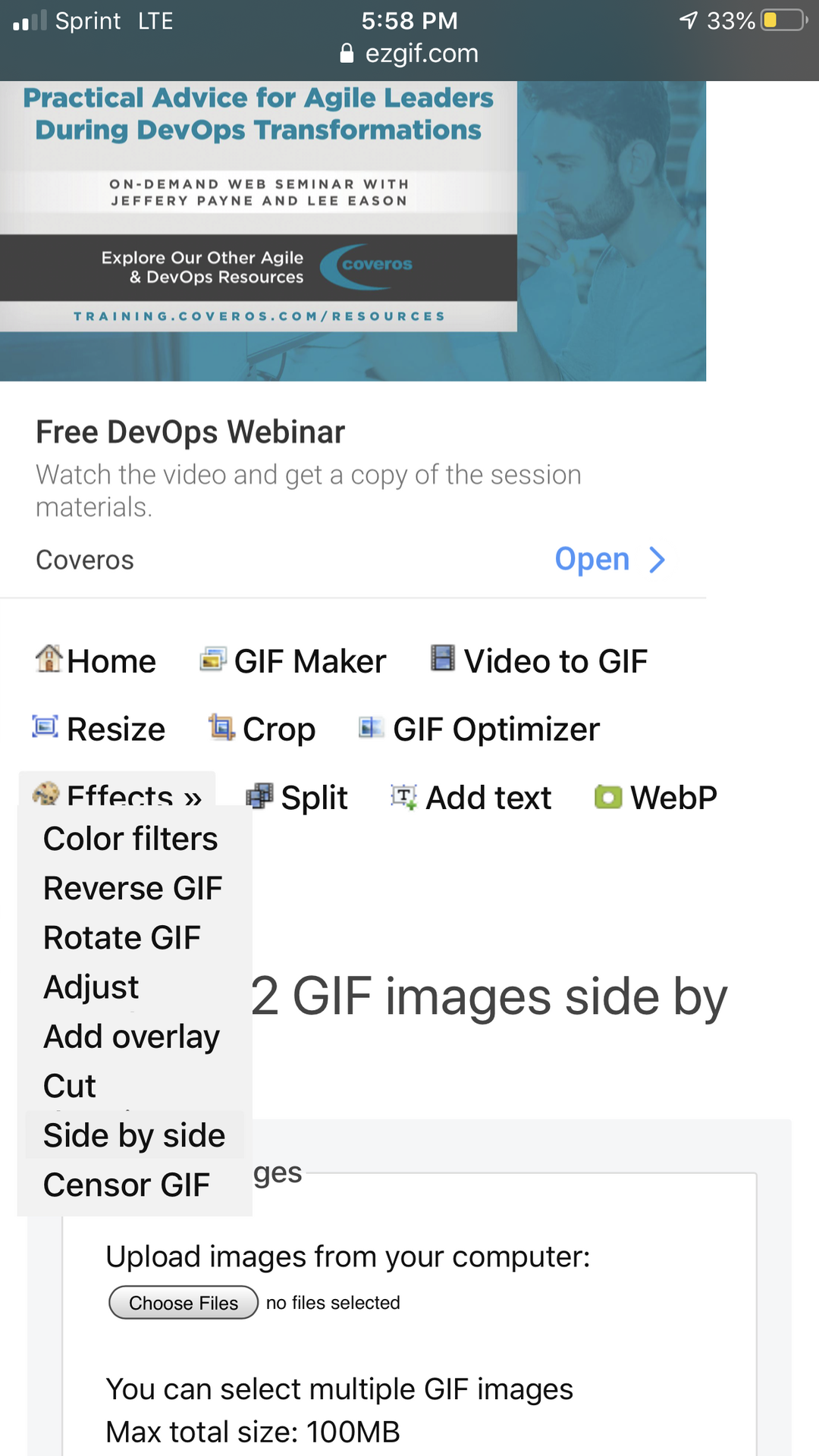Image resolution: width=819 pixels, height=1456 pixels.
Task: Select Rotate GIF option
Action: [122, 937]
